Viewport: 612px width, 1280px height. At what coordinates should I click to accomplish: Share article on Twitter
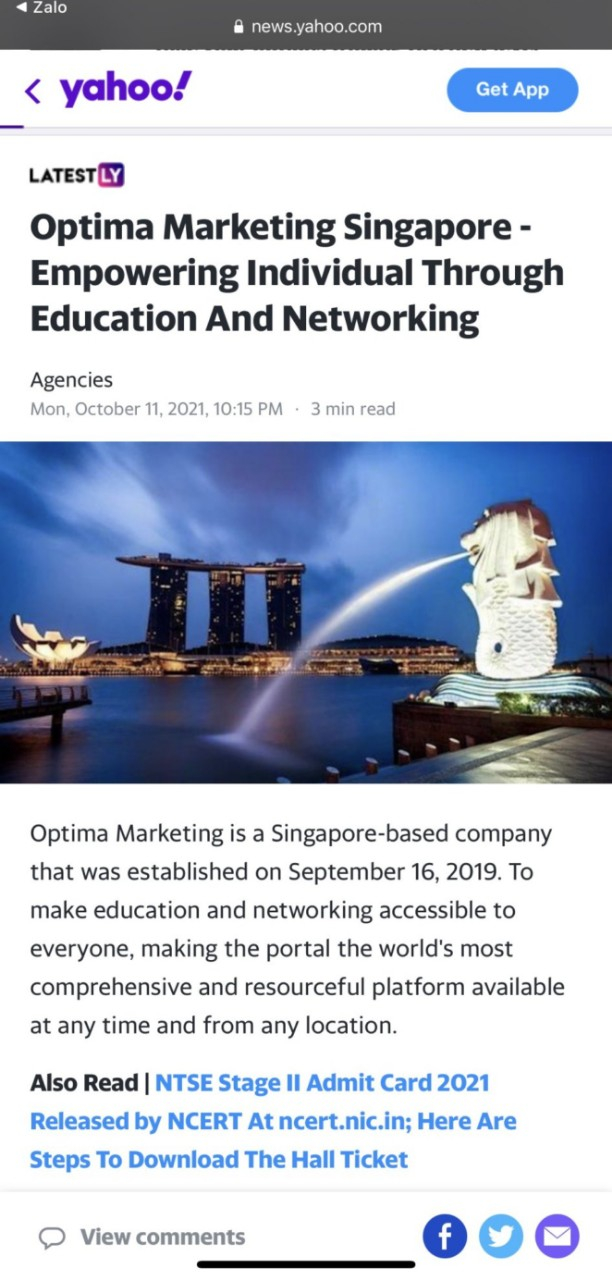(x=501, y=1237)
